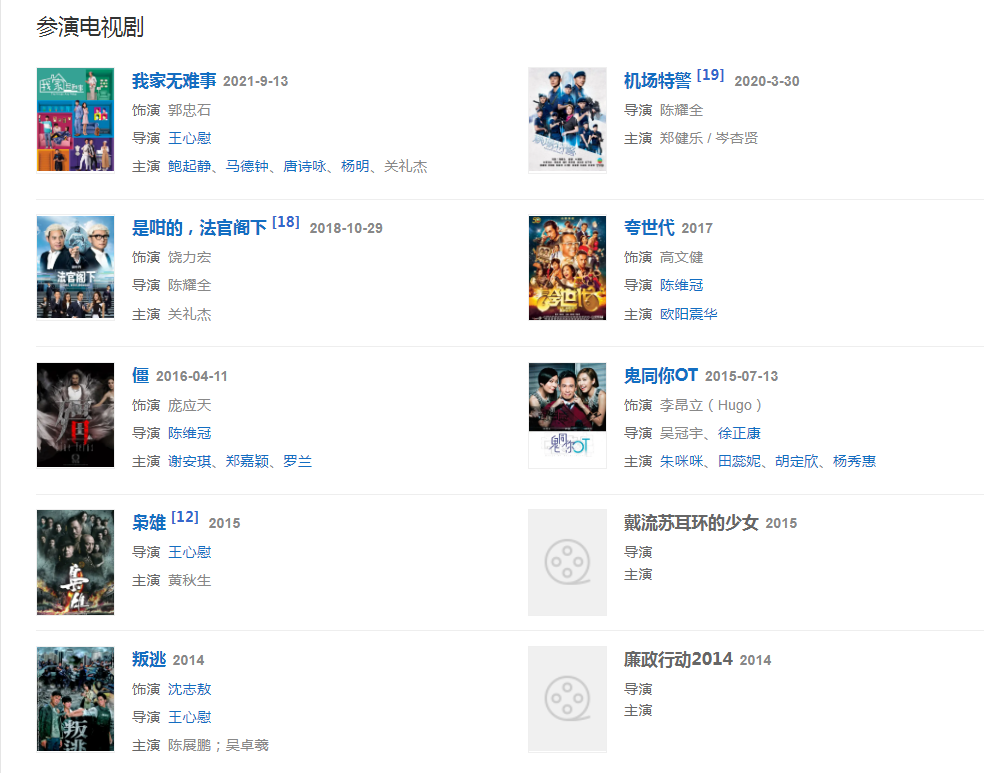Open the 僵 title link
1007x773 pixels.
pos(140,376)
